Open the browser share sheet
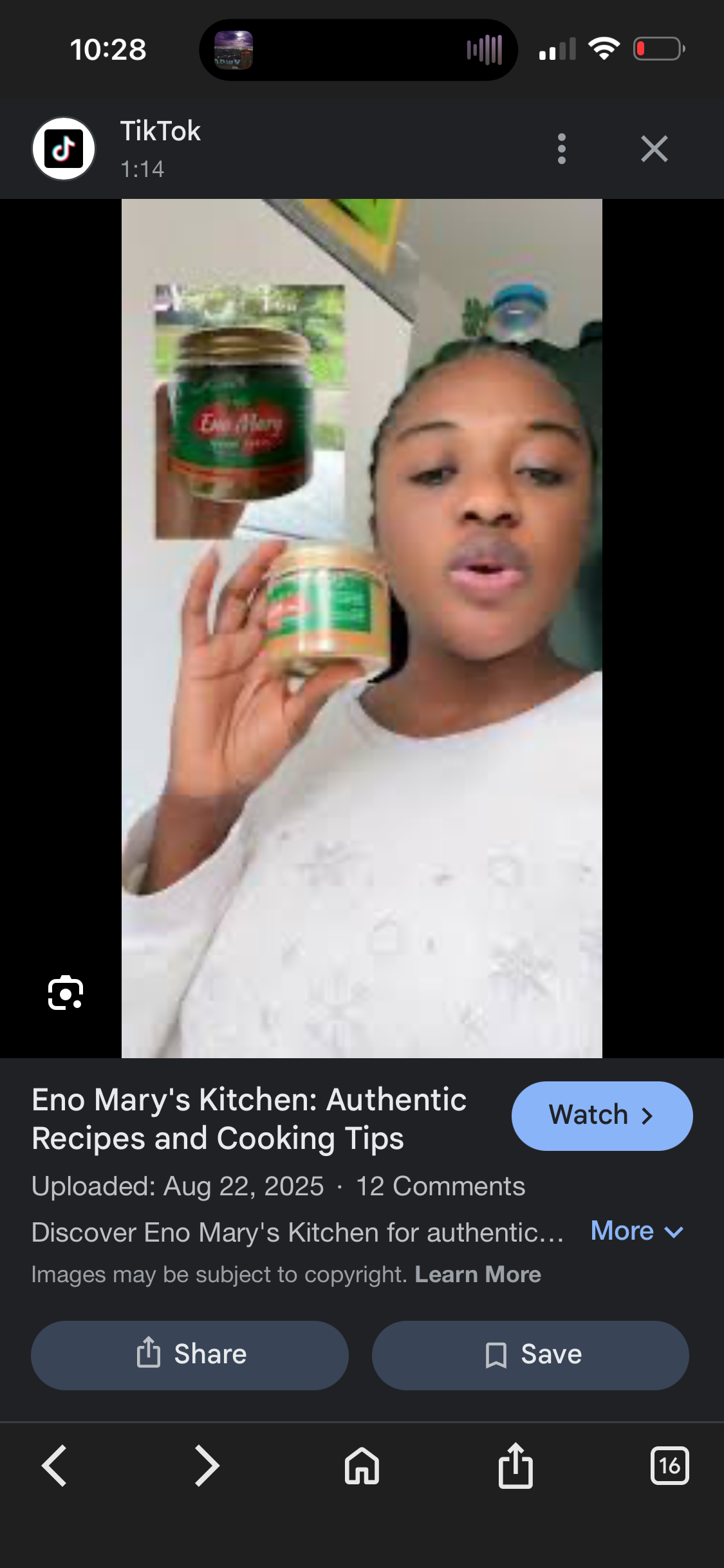The image size is (724, 1568). point(515,1466)
